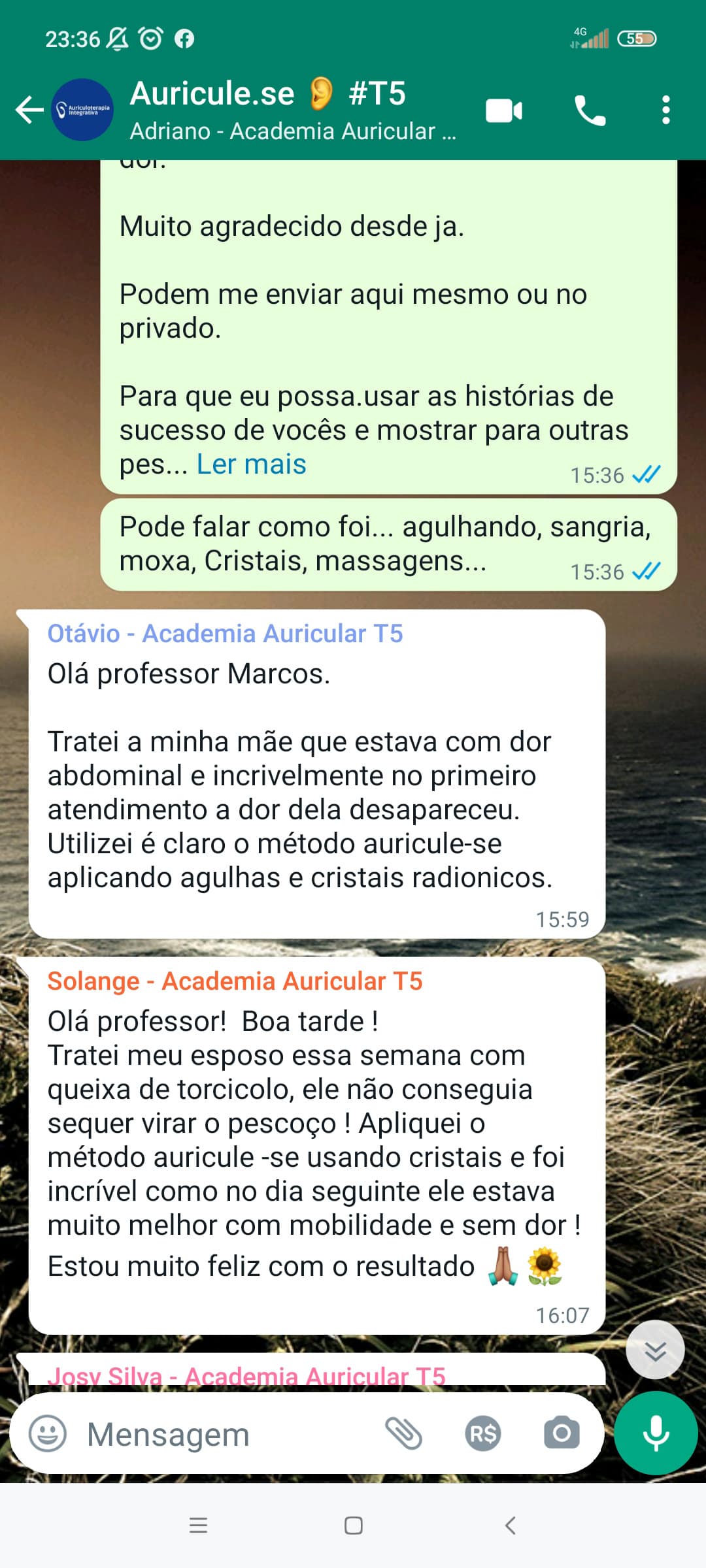
Task: Open the three-dot overflow menu
Action: 666,111
